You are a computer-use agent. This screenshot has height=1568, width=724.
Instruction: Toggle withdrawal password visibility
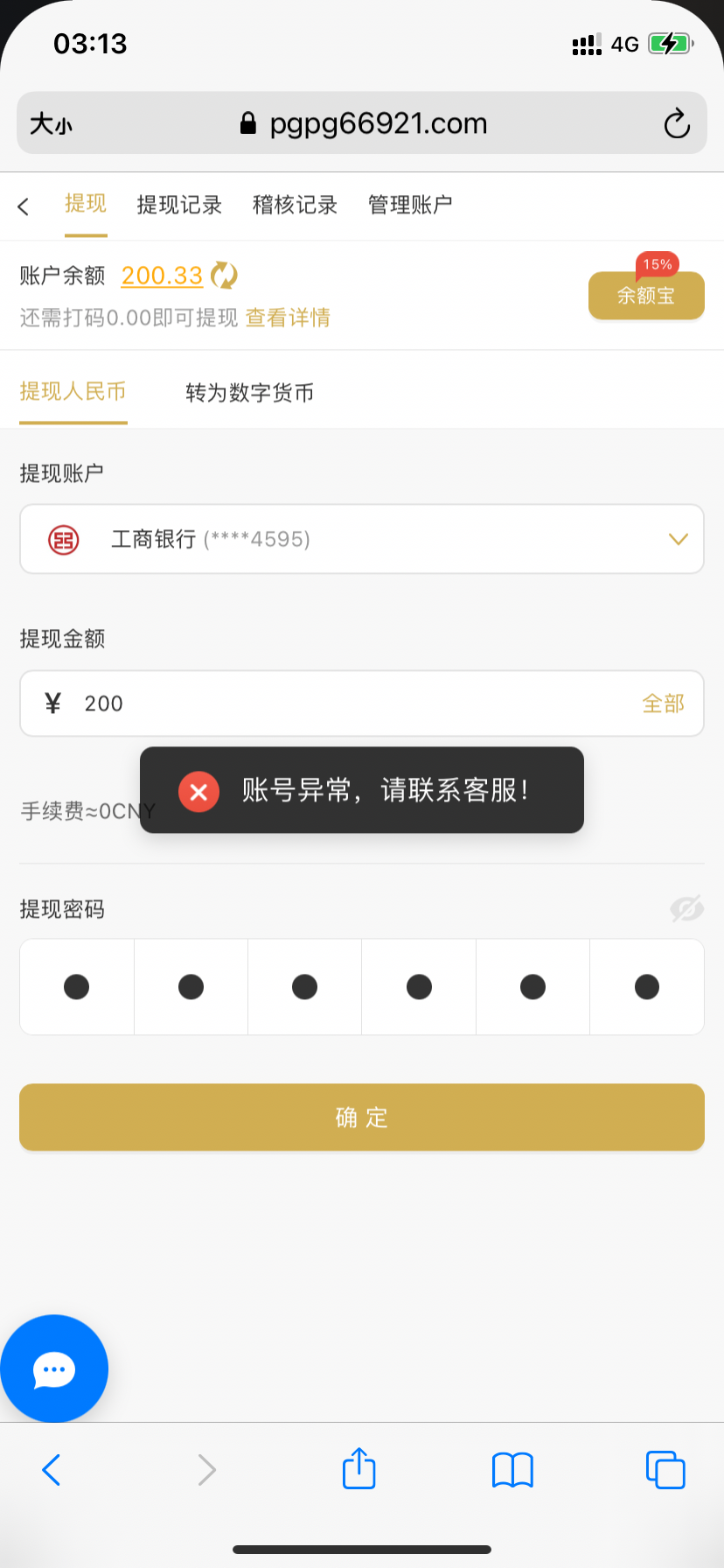pyautogui.click(x=686, y=909)
